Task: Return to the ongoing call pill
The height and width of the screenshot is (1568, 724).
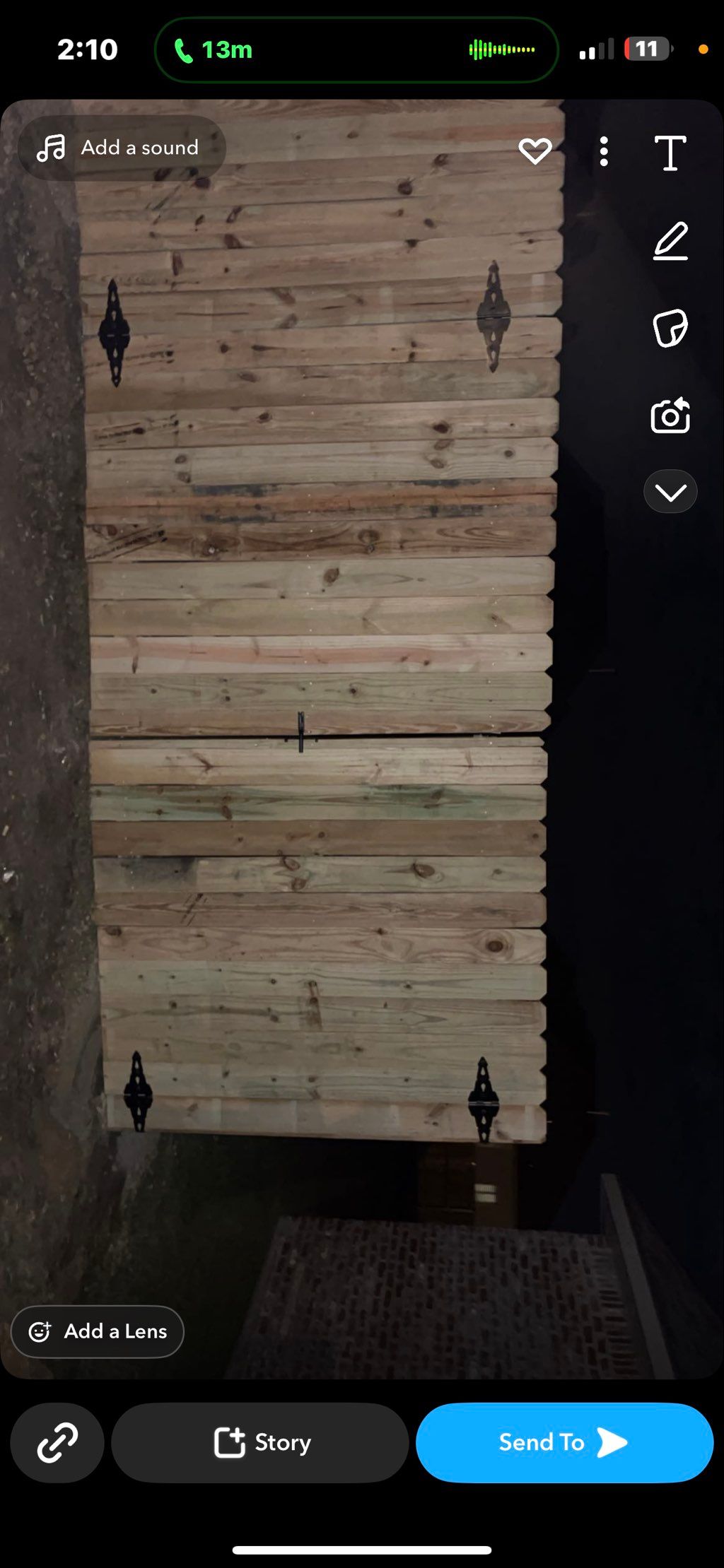Action: (x=356, y=50)
